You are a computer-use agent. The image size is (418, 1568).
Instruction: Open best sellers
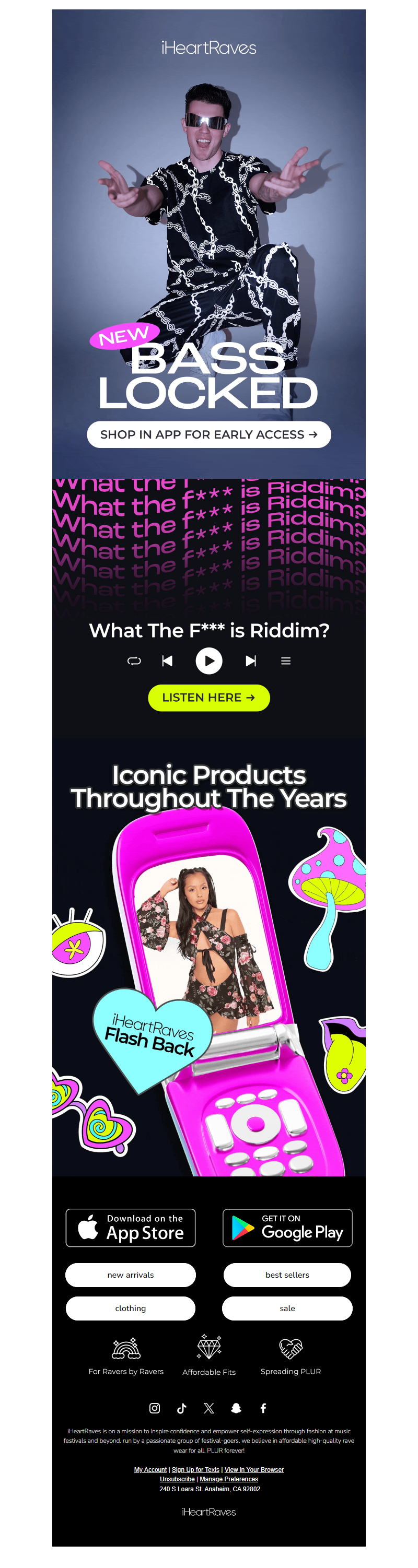pyautogui.click(x=287, y=1275)
